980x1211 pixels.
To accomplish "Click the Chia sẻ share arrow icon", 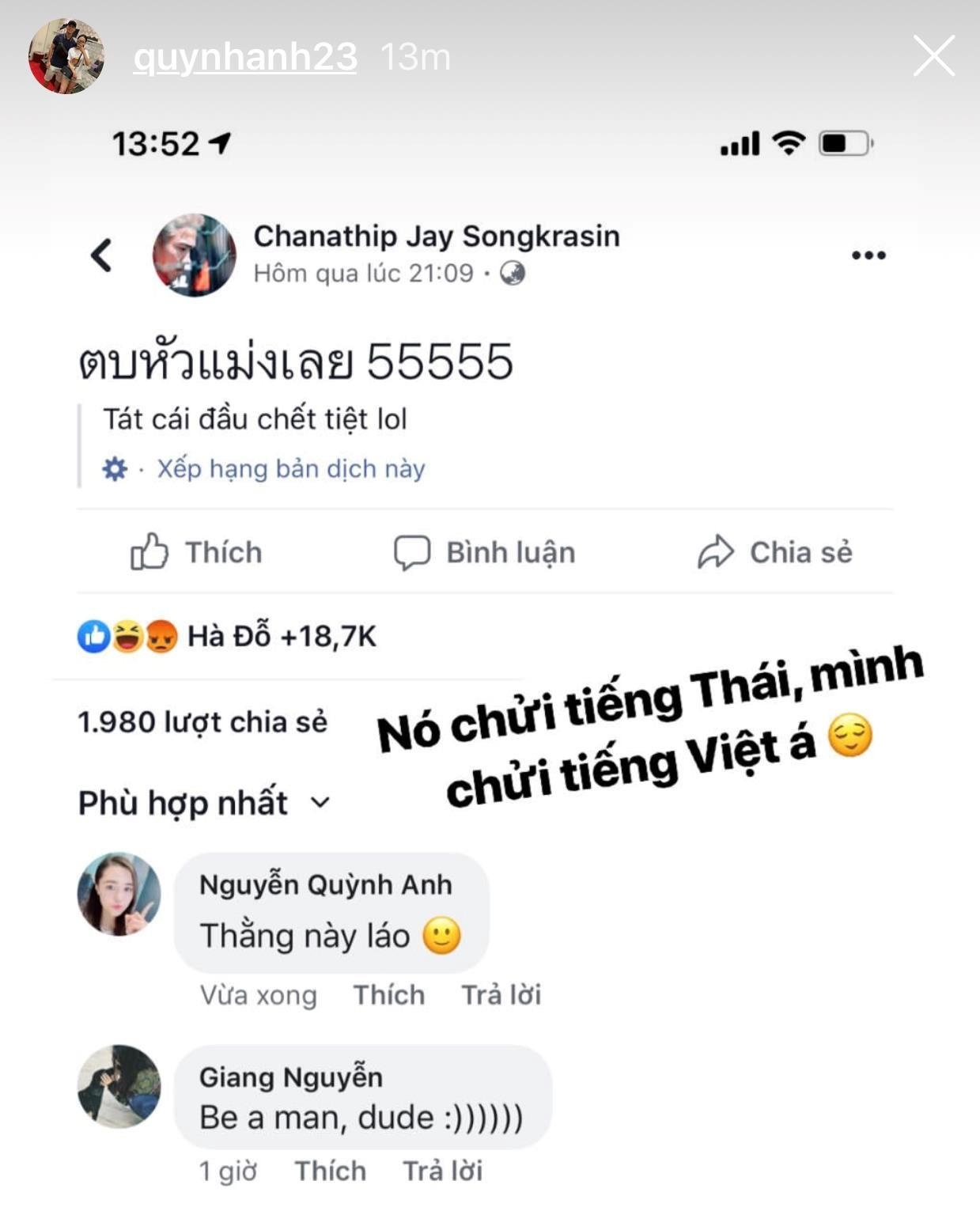I will pos(714,552).
